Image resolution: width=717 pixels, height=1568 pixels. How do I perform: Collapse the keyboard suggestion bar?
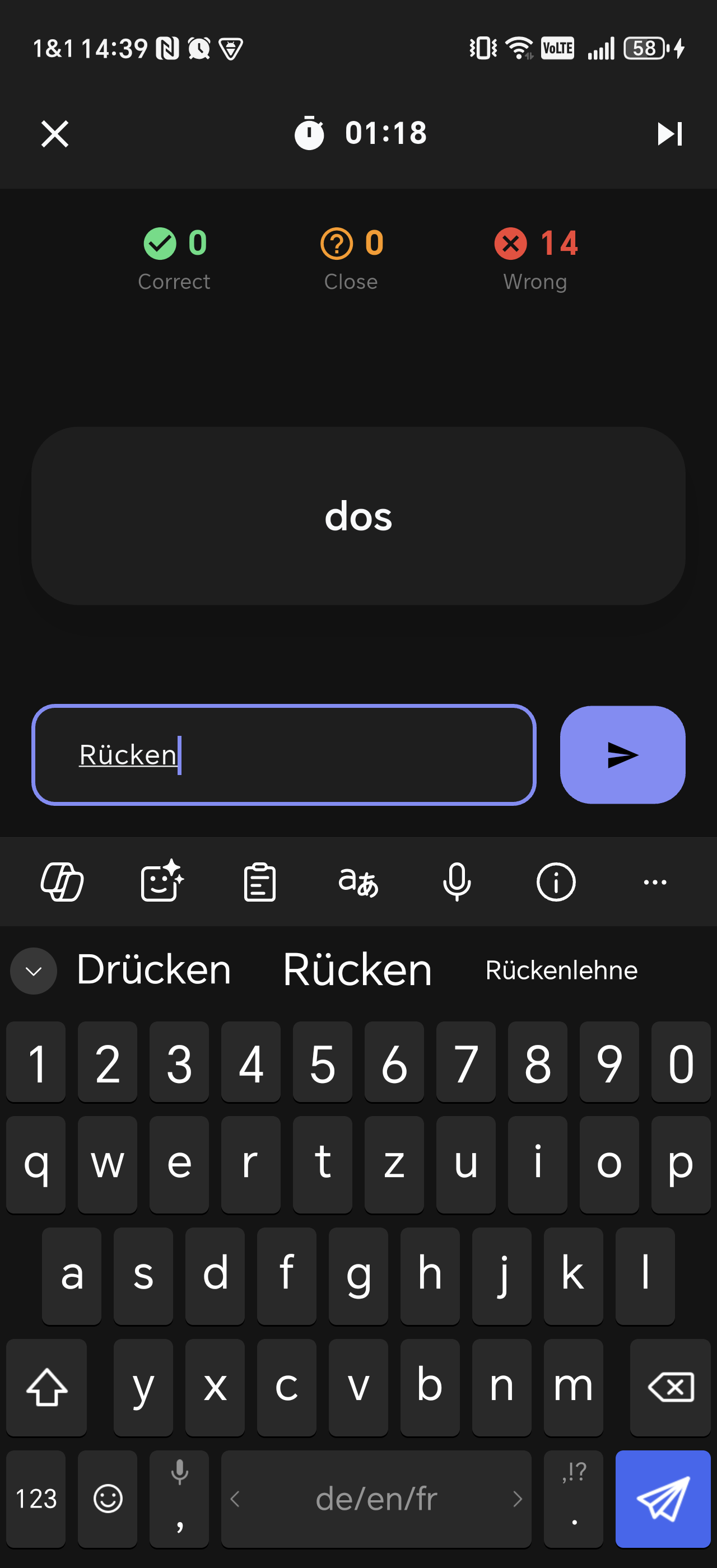[34, 971]
